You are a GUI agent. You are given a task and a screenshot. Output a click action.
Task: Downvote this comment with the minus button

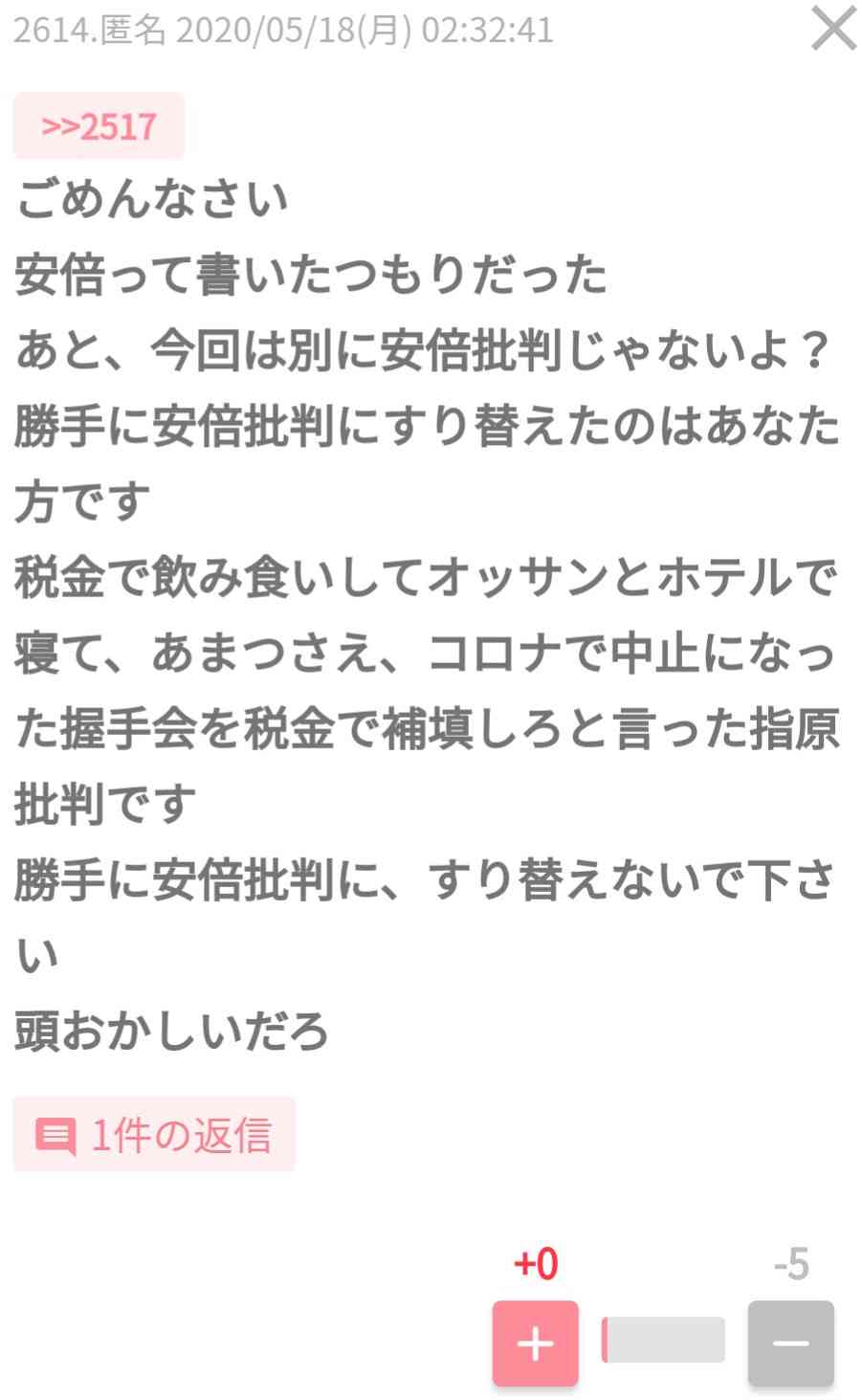click(x=791, y=1344)
